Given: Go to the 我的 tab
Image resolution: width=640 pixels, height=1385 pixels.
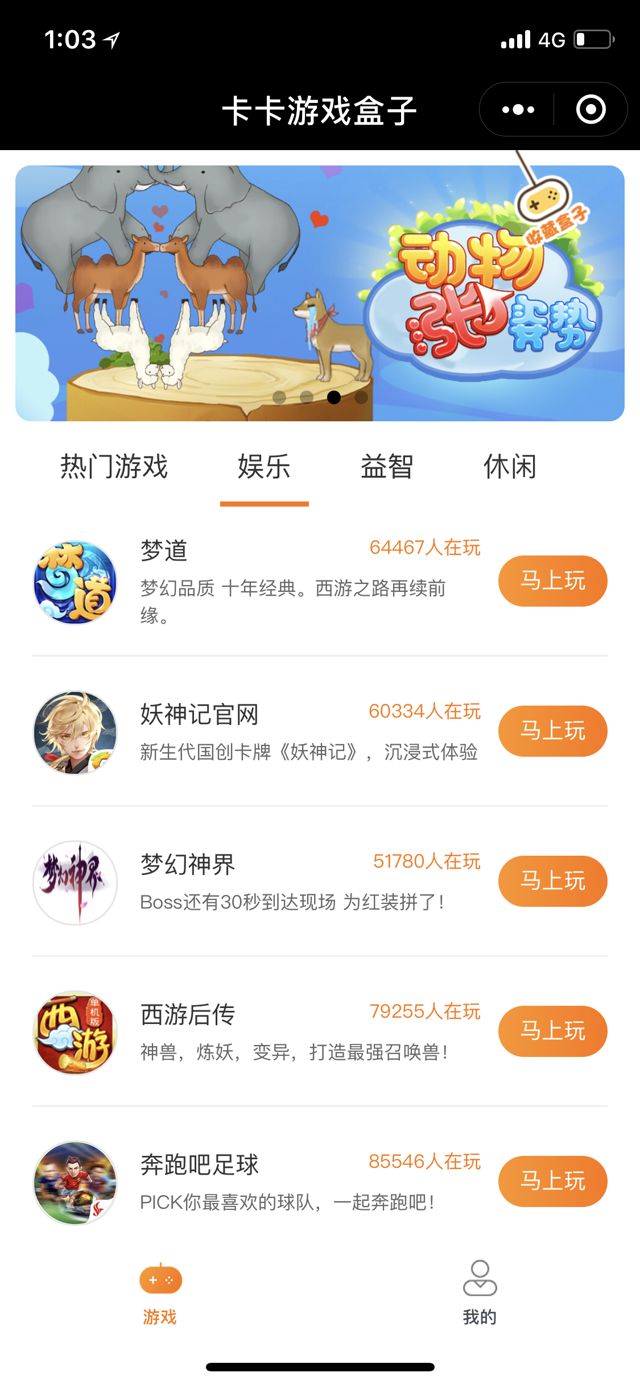Looking at the screenshot, I should click(480, 1293).
